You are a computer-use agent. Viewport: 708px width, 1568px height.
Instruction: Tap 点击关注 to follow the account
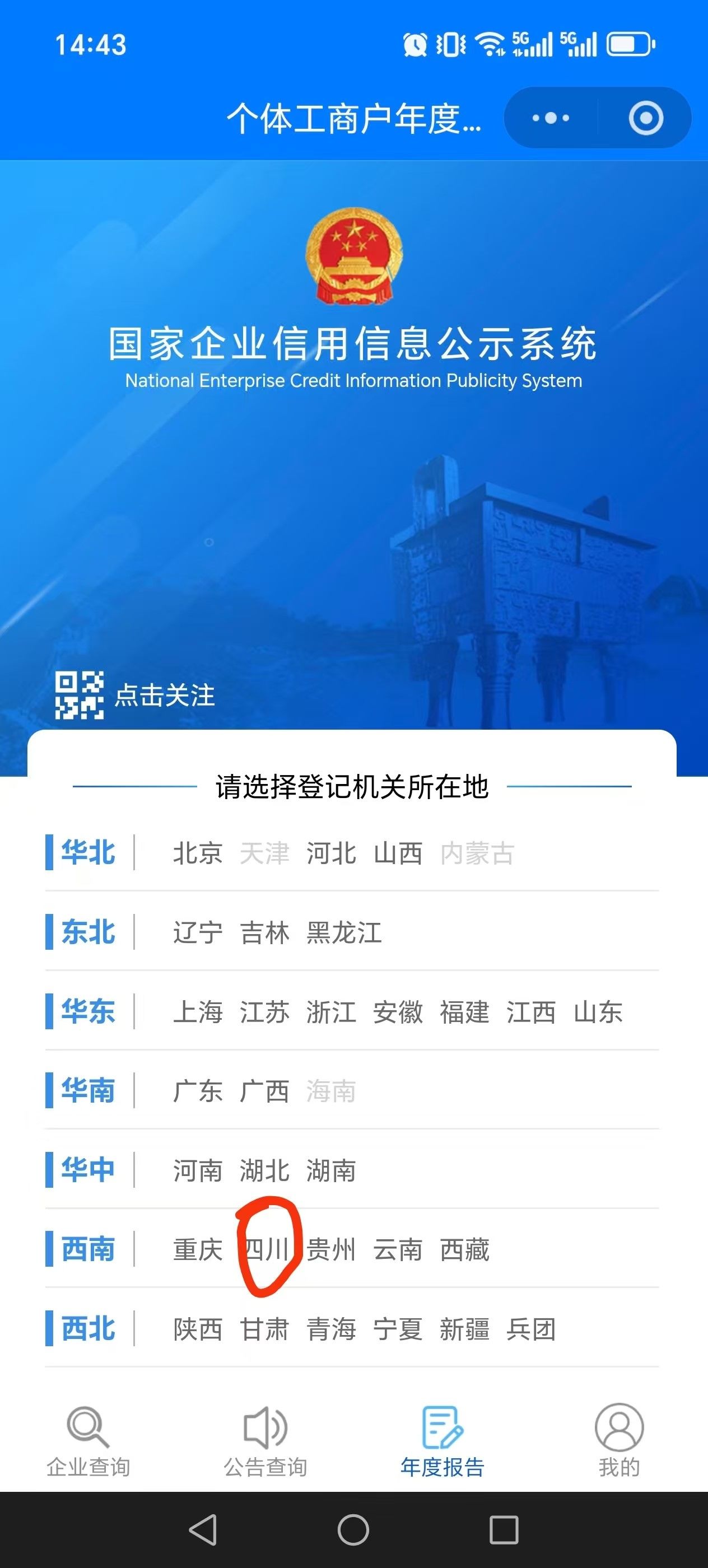[x=164, y=695]
